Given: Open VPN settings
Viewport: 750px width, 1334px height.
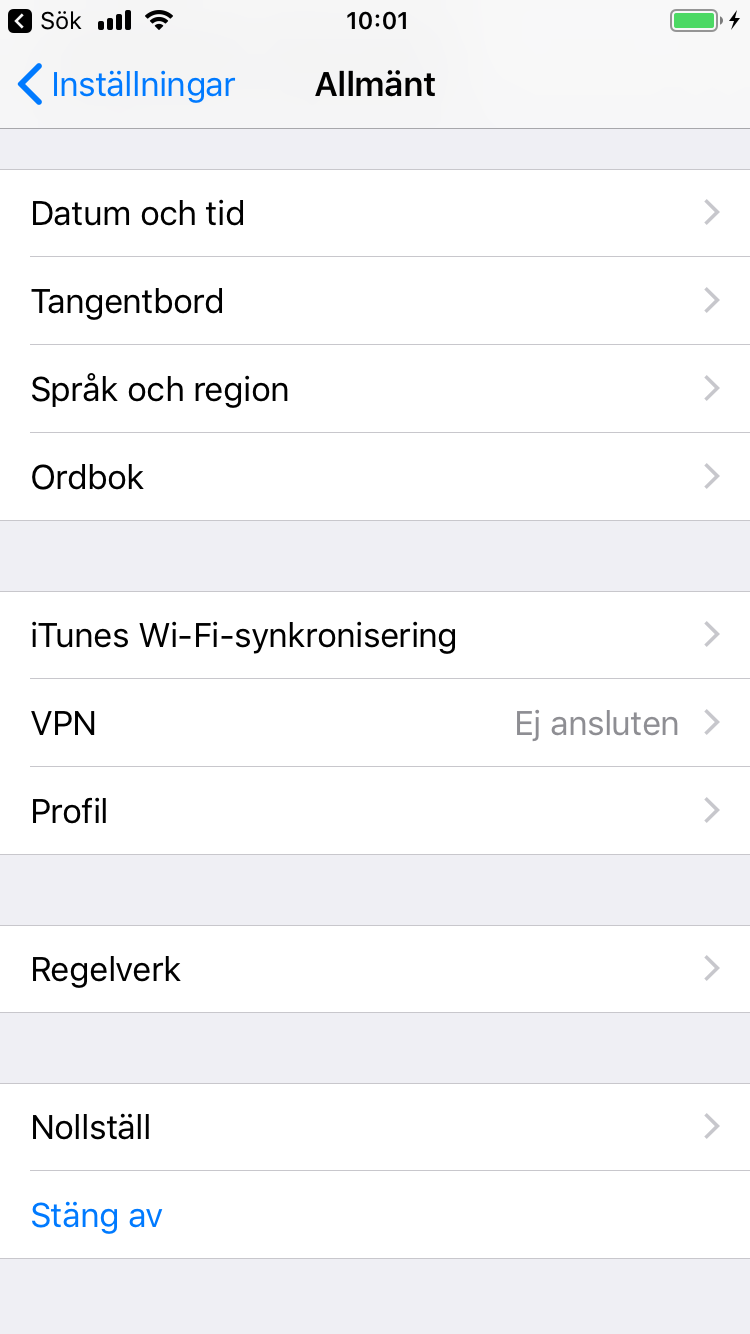Looking at the screenshot, I should click(375, 723).
